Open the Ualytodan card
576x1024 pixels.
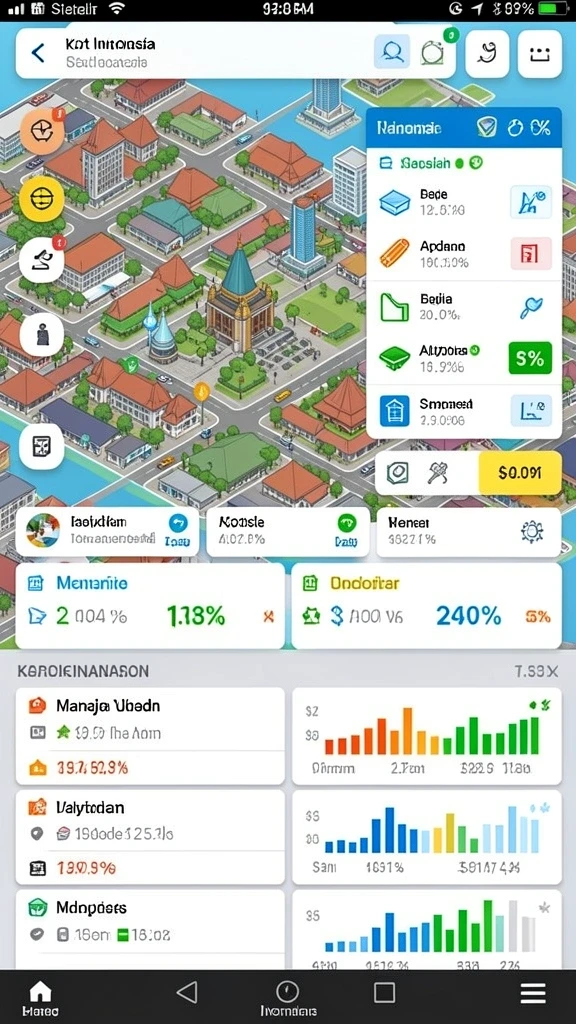[150, 837]
